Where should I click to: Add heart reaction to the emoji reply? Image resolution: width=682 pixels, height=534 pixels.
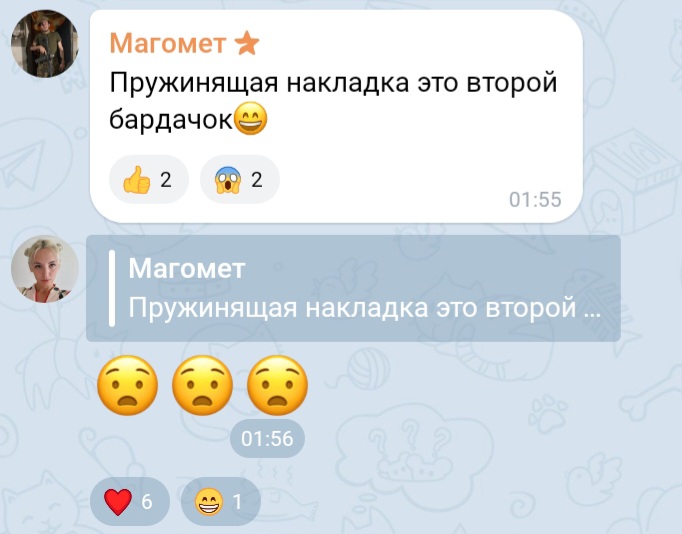129,502
